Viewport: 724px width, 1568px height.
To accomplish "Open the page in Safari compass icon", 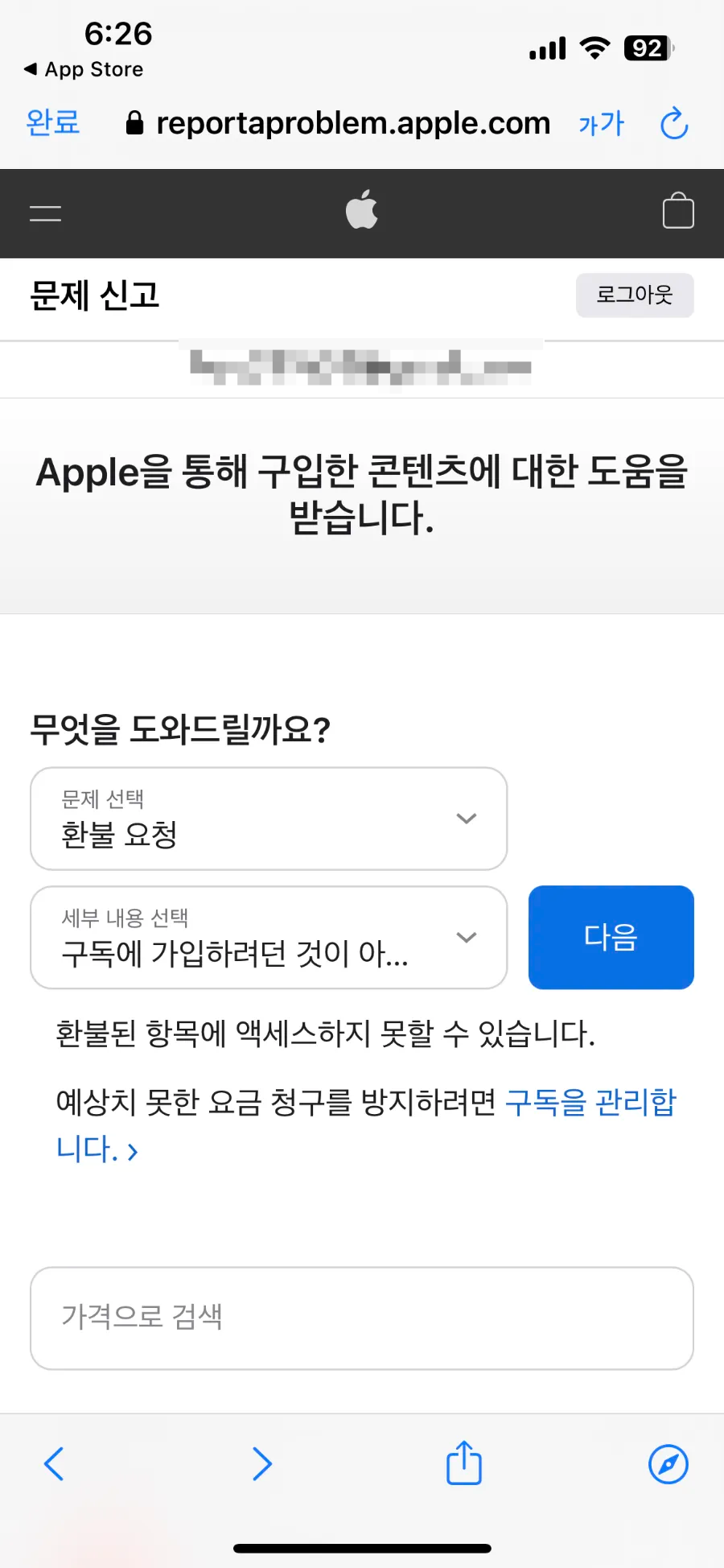I will 668,1464.
